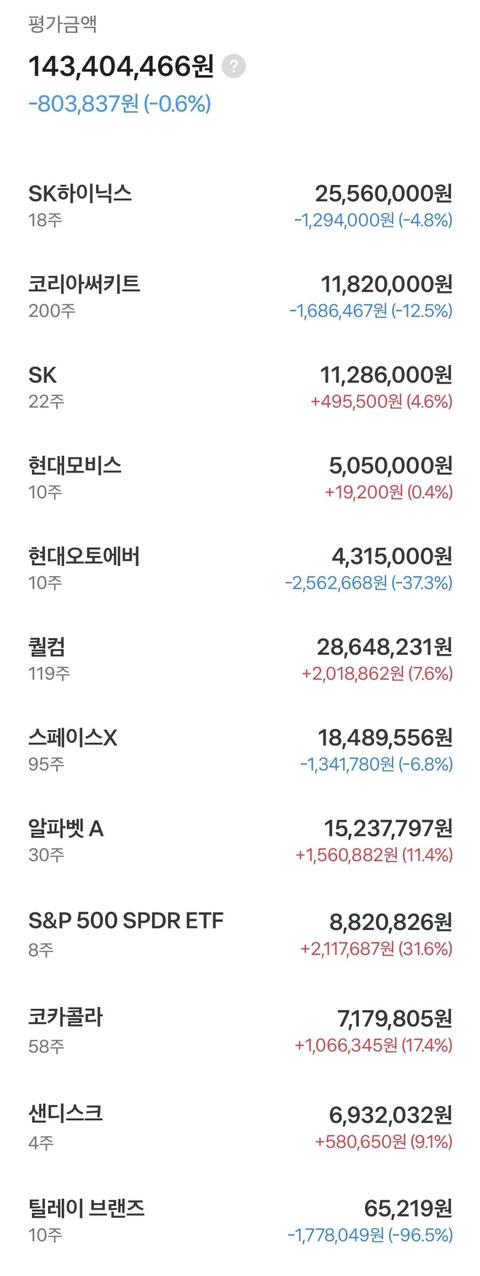This screenshot has width=480, height=1276.
Task: View the 샌디스크 stock row
Action: coord(240,1127)
